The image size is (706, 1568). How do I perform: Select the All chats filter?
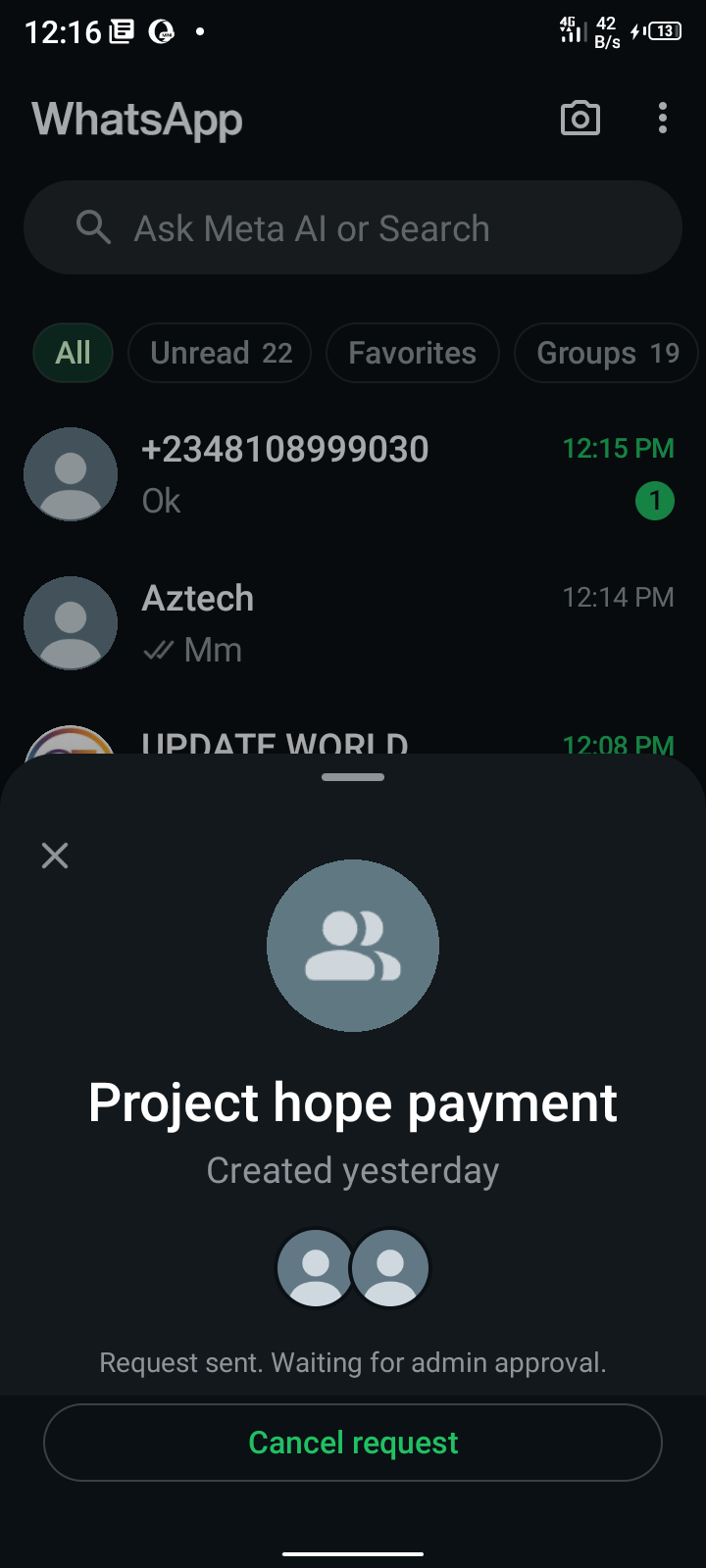74,353
